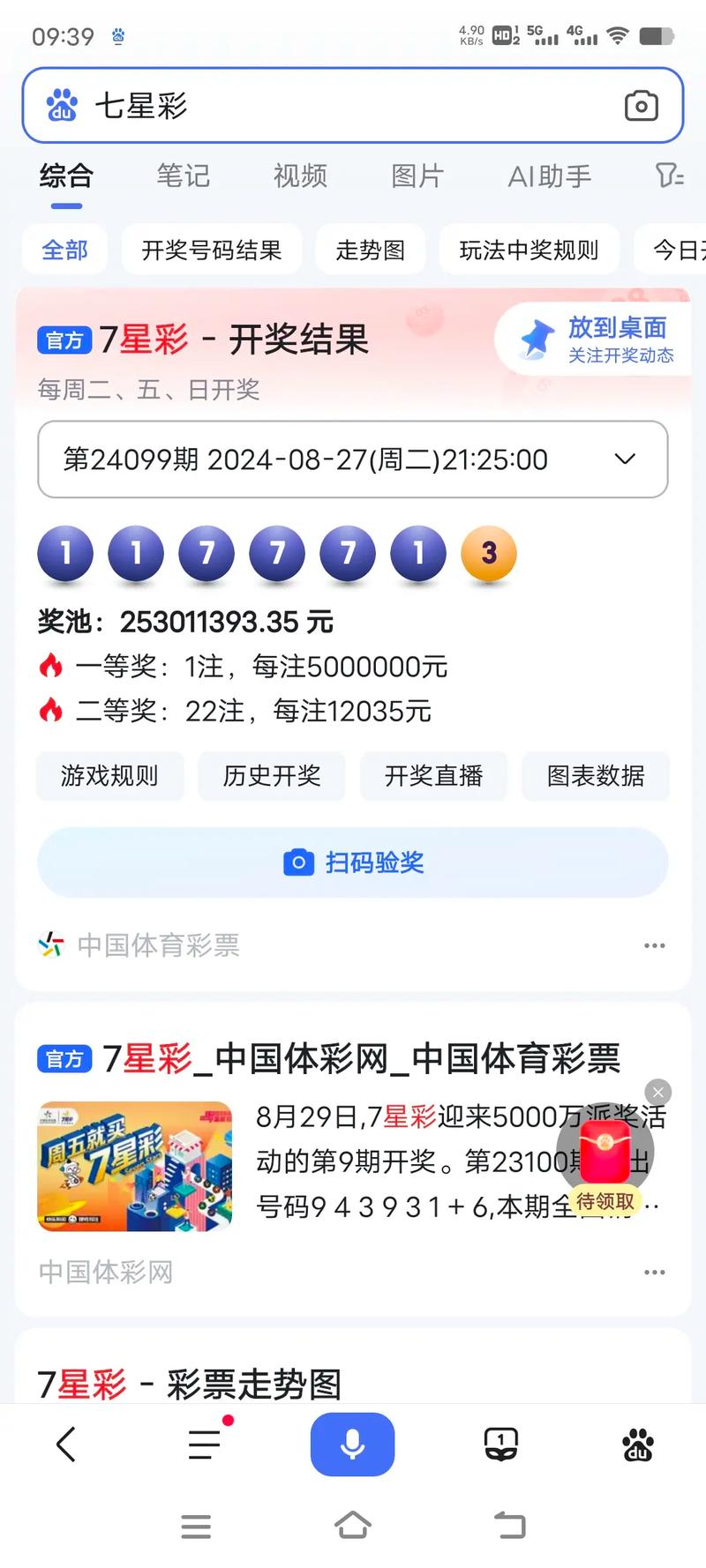
Task: Open the Baidu app icon in bottom bar
Action: 638,1444
